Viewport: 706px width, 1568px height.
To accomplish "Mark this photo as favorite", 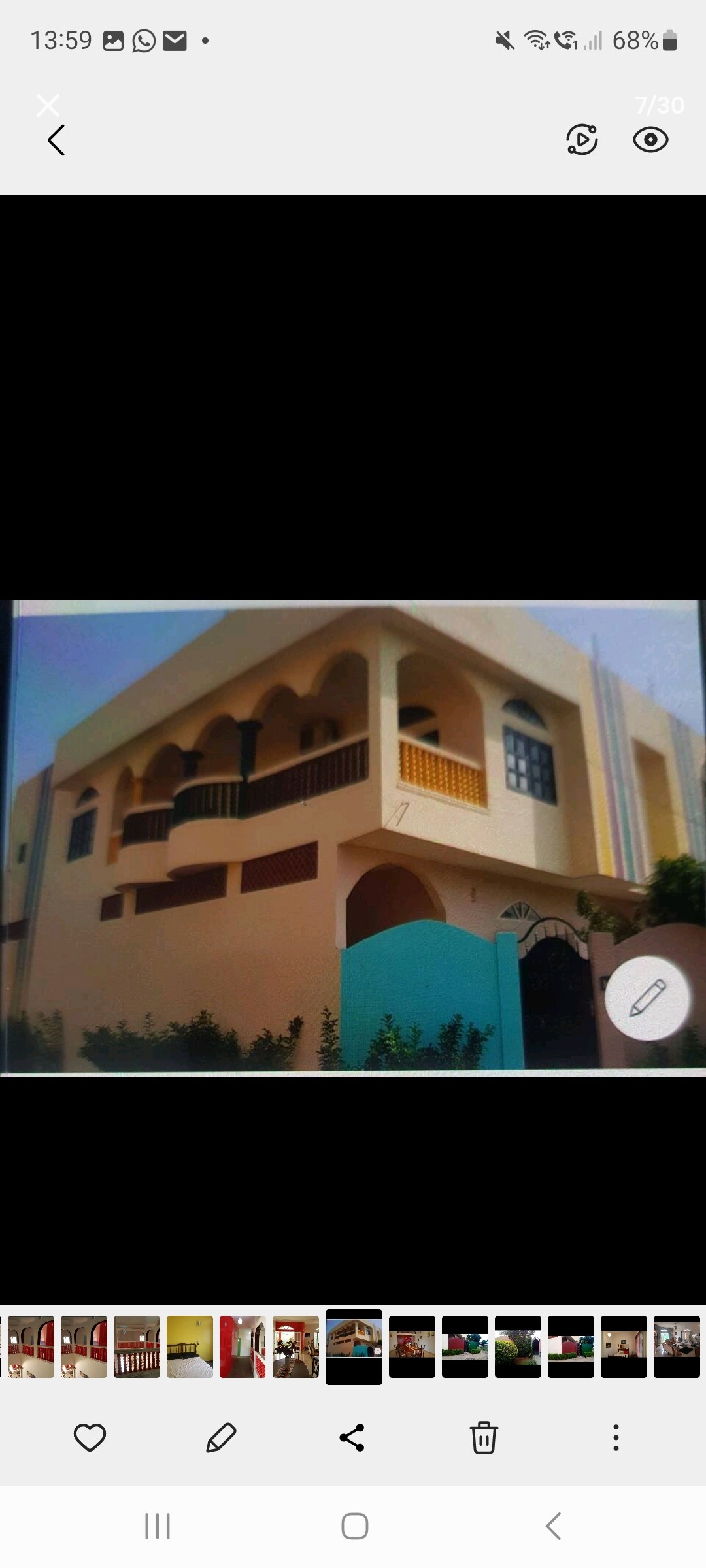I will [90, 1438].
